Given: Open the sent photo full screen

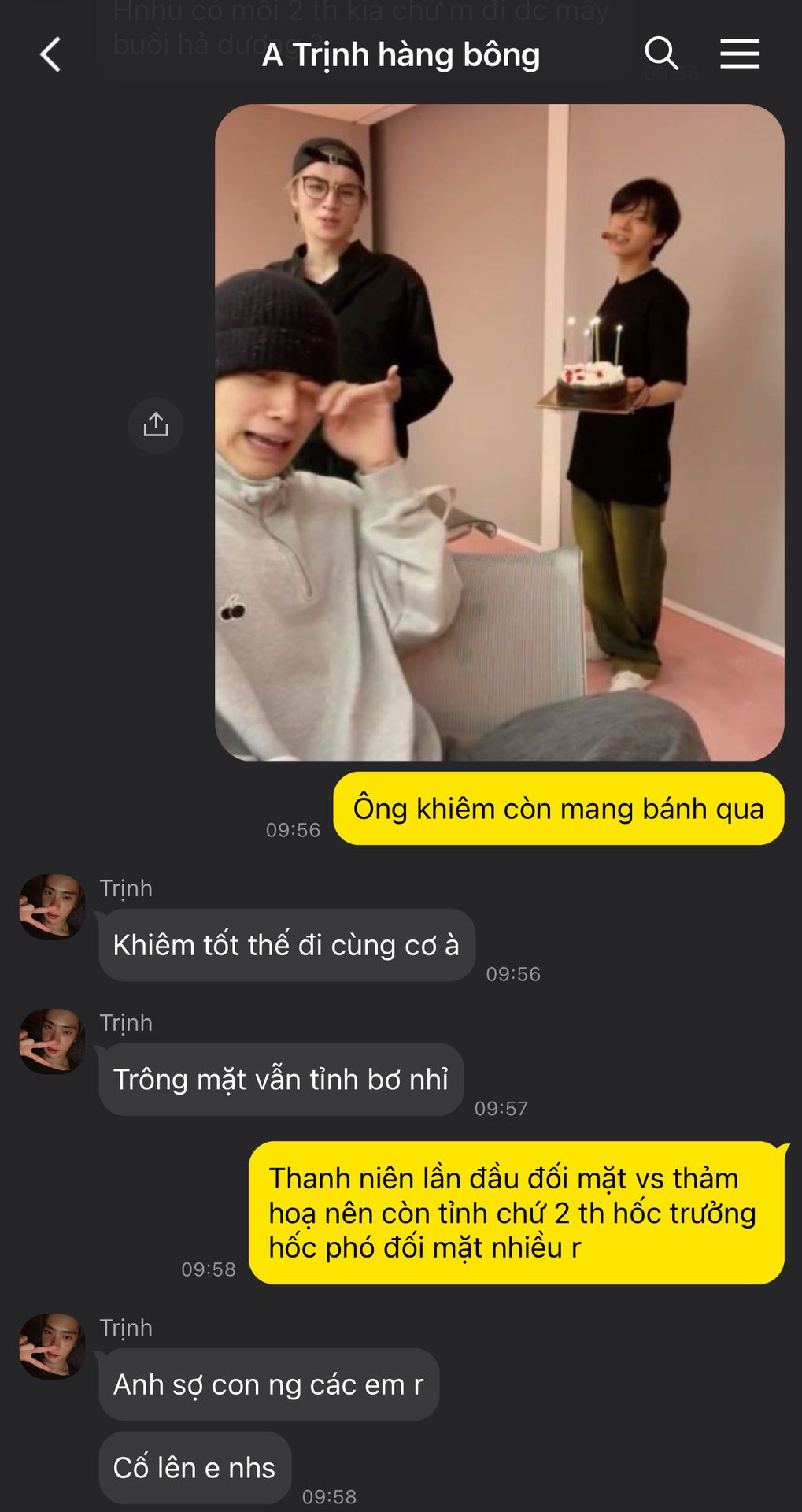Looking at the screenshot, I should (499, 432).
